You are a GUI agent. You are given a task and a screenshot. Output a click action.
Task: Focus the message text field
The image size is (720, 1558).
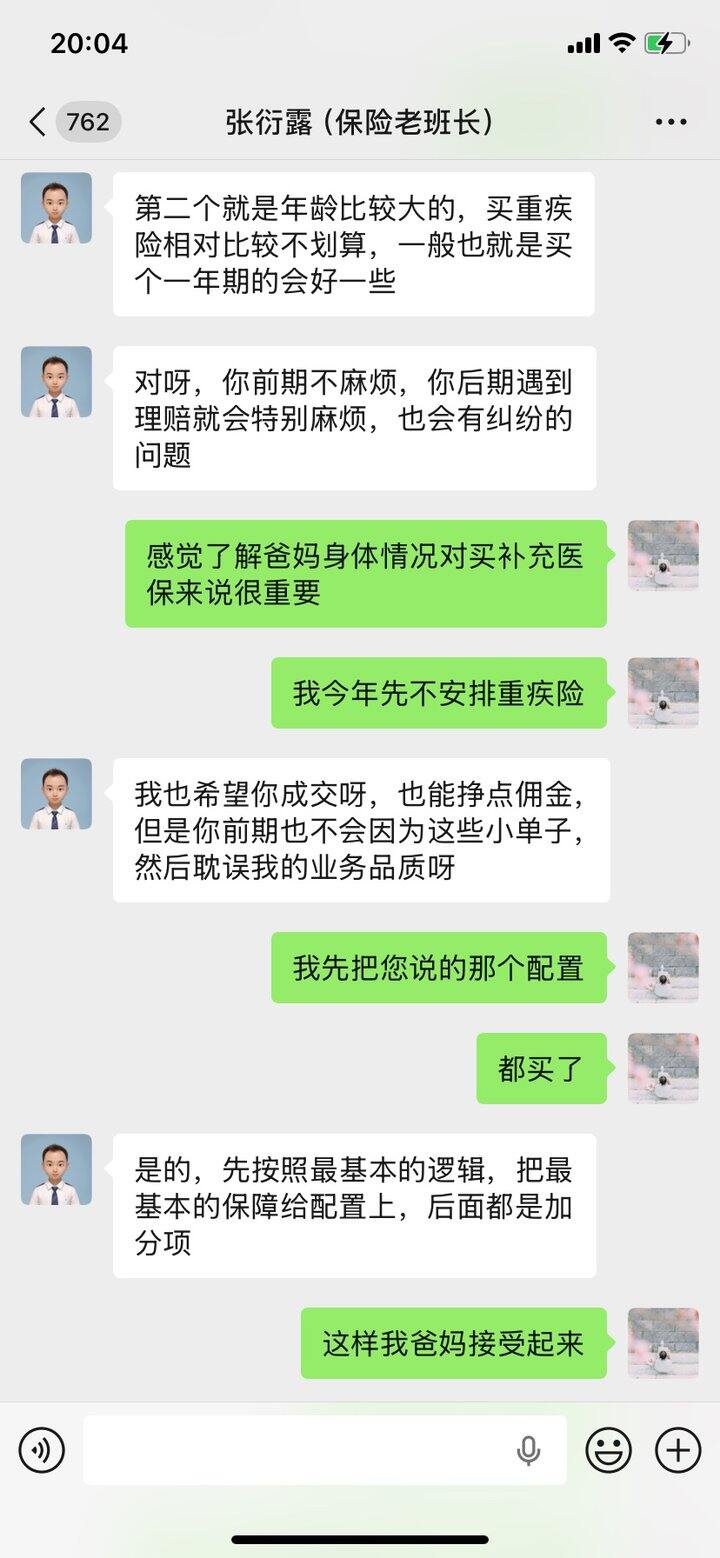(300, 1450)
